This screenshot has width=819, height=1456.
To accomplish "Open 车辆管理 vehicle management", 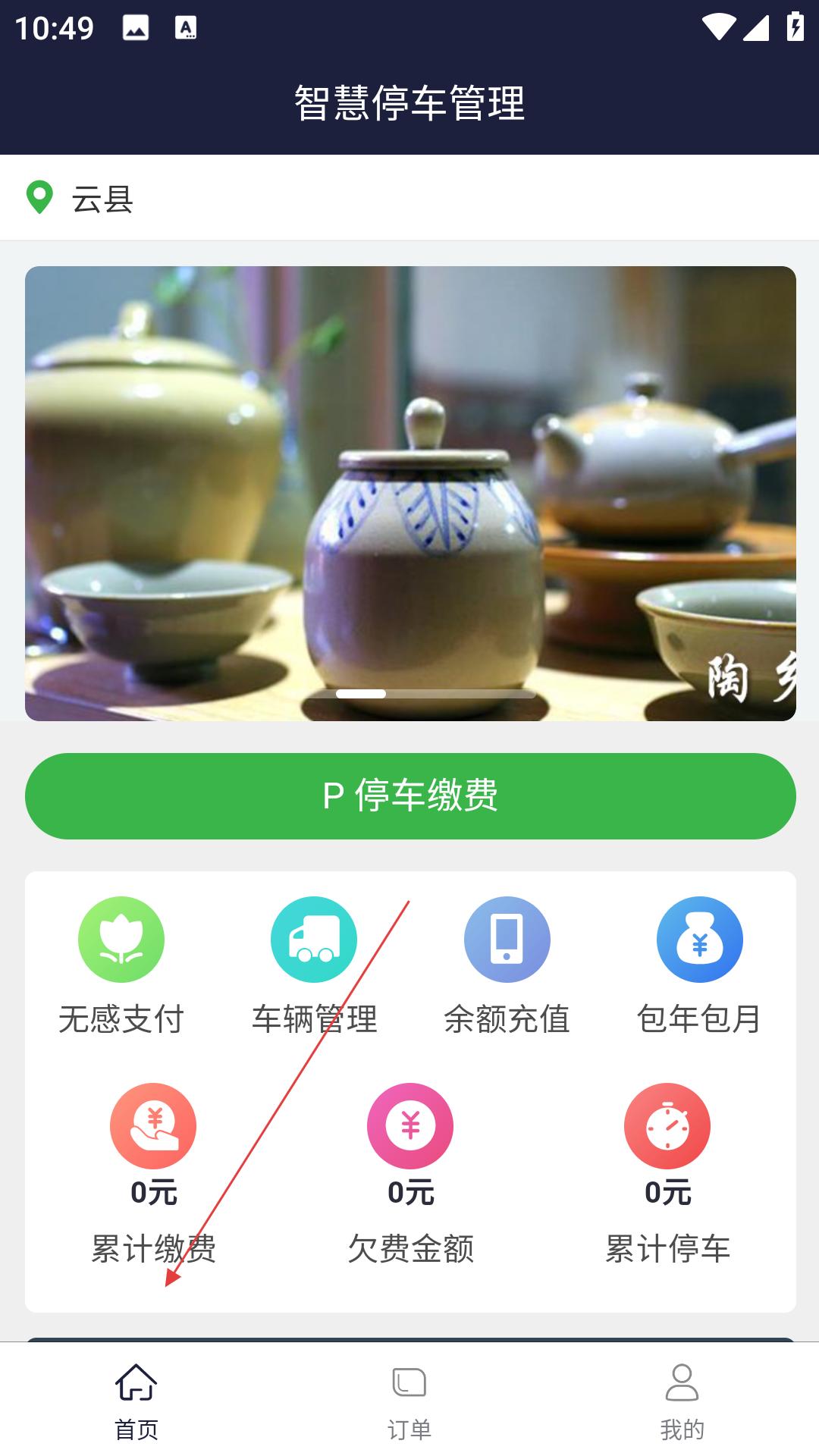I will [314, 965].
